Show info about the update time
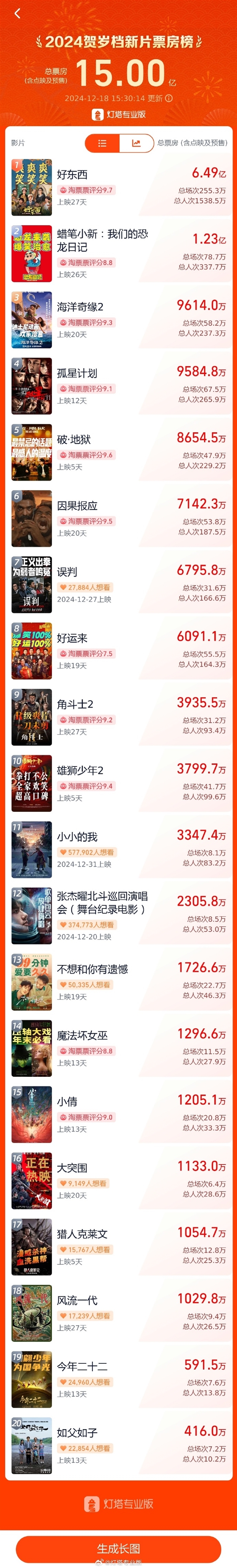The width and height of the screenshot is (237, 1568). coord(169,98)
